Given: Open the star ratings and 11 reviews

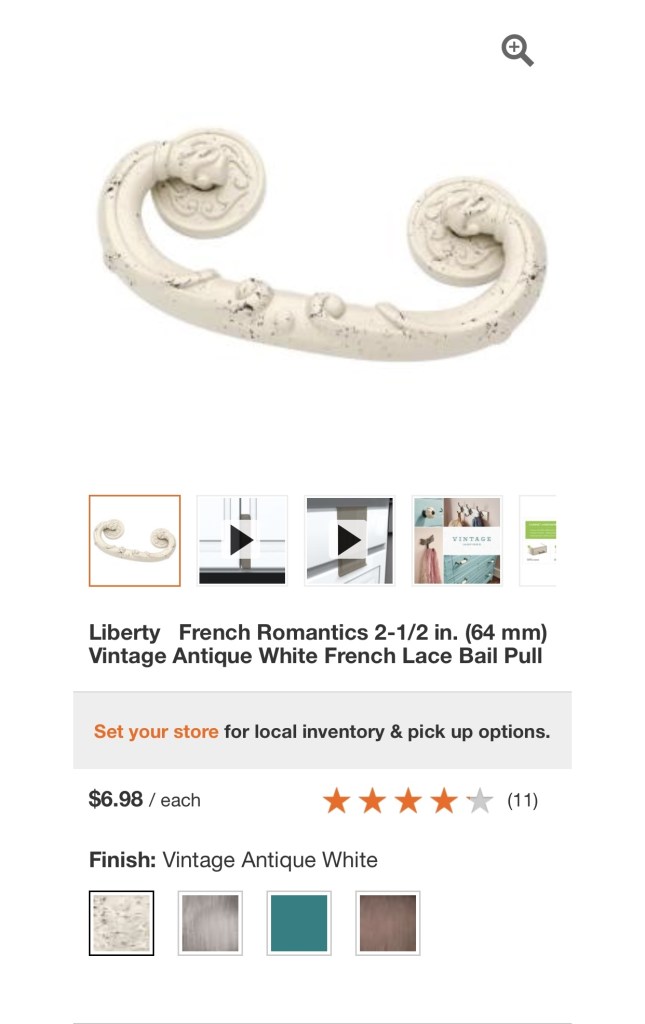Looking at the screenshot, I should tap(430, 800).
